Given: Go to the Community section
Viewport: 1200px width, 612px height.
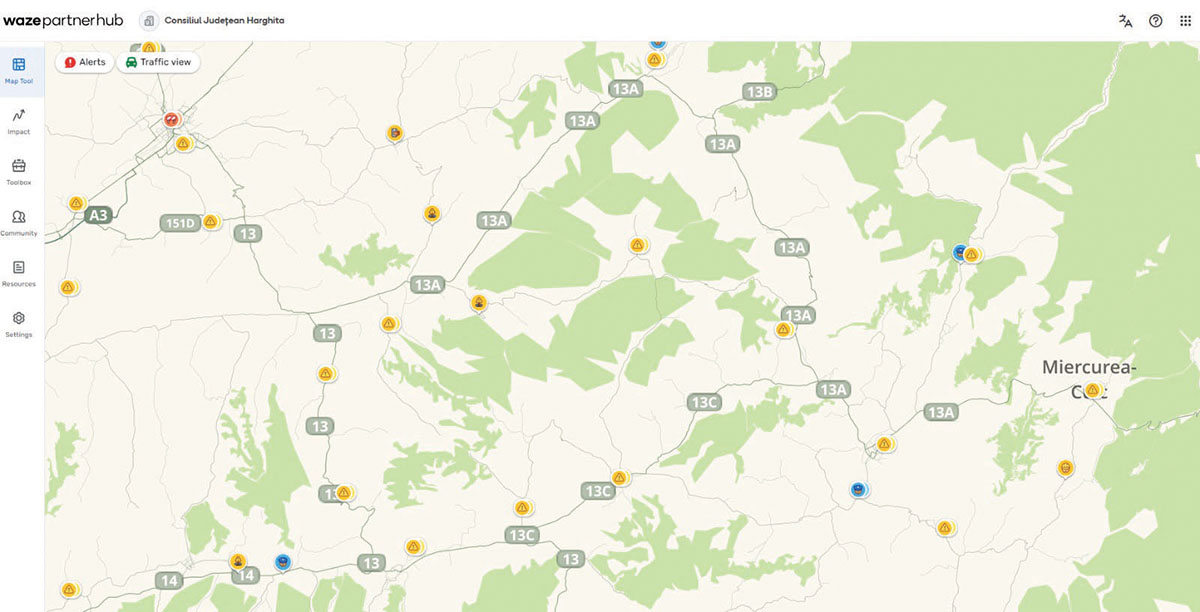Looking at the screenshot, I should coord(19,222).
